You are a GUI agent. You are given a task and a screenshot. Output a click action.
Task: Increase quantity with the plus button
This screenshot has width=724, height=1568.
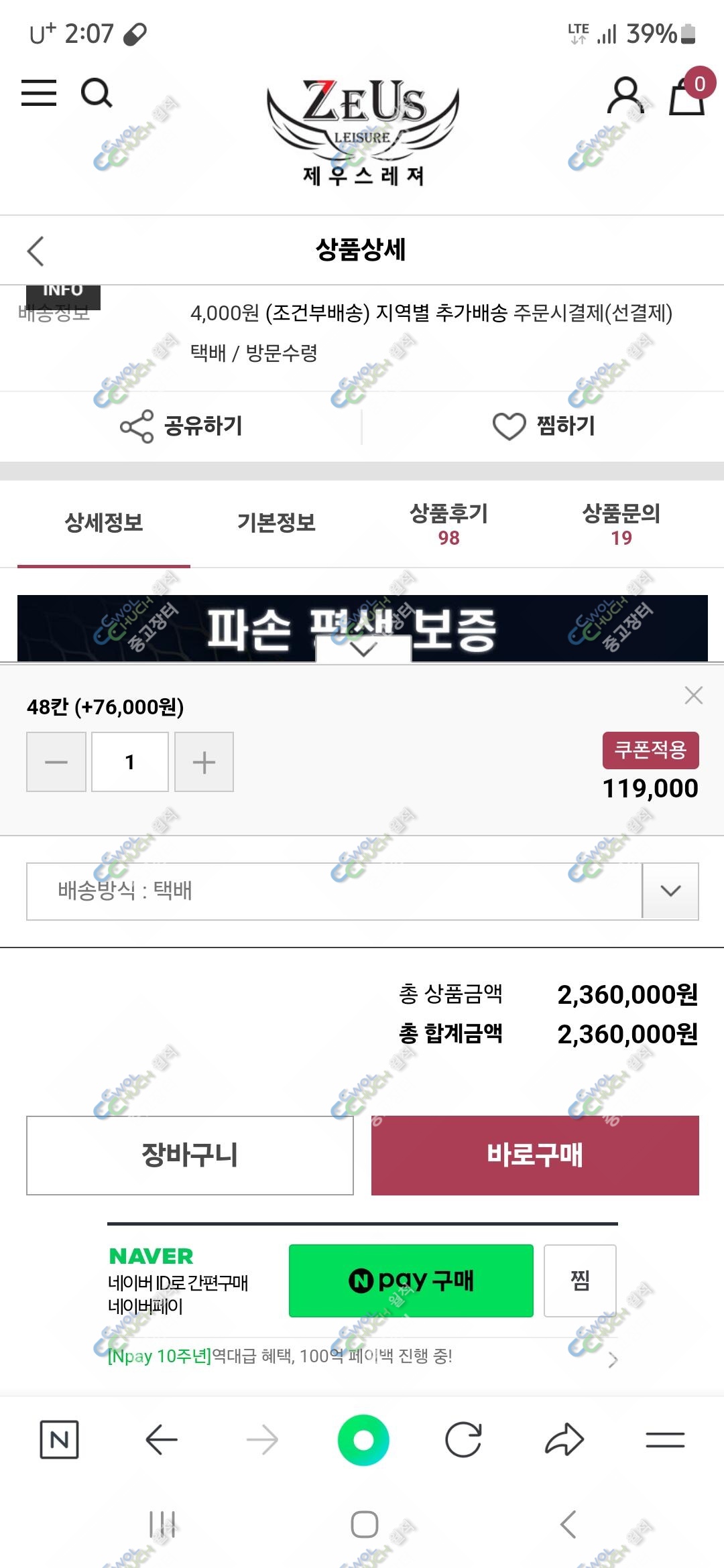coord(204,762)
